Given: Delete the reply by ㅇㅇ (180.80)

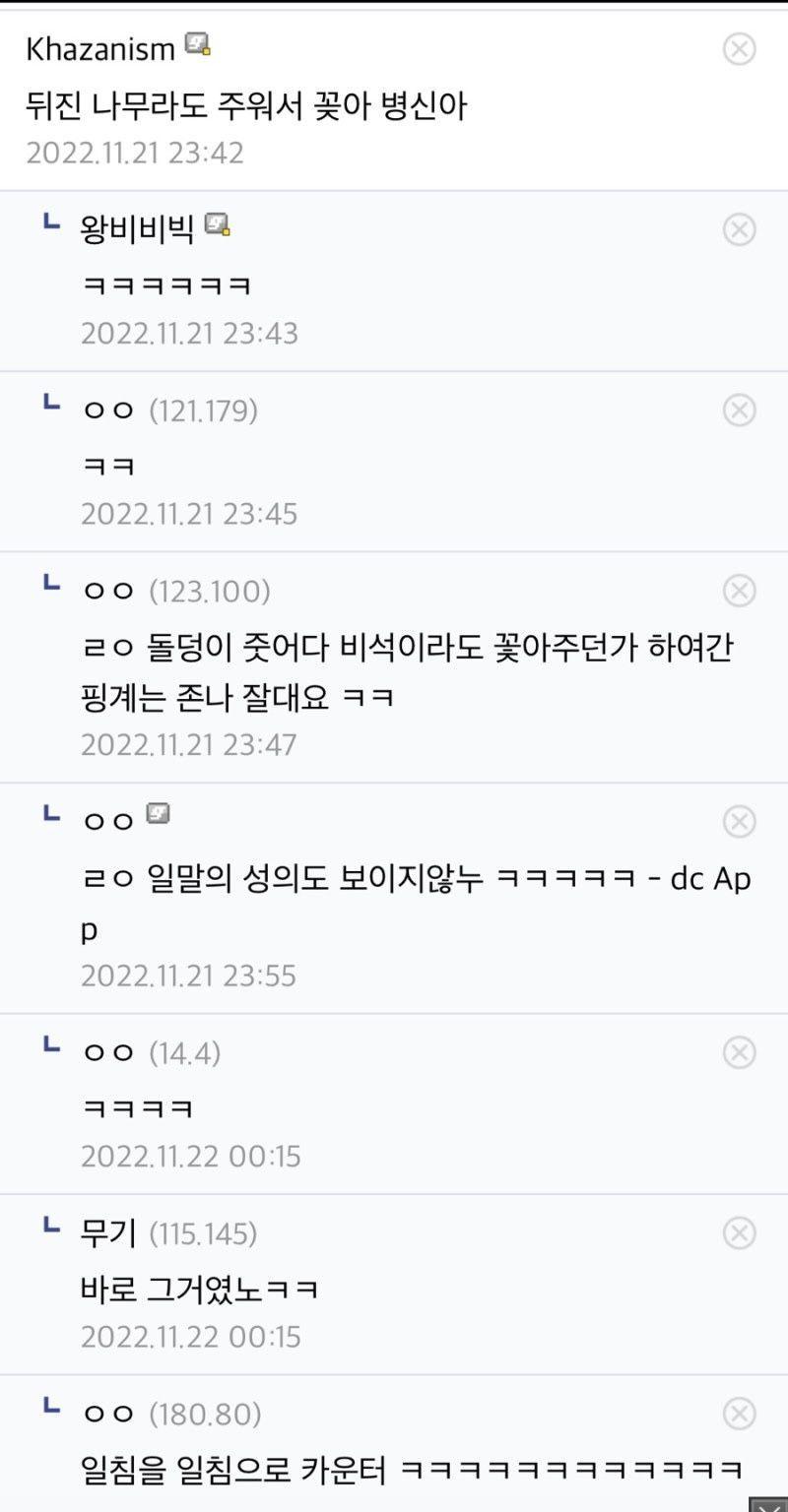Looking at the screenshot, I should pos(739,1414).
